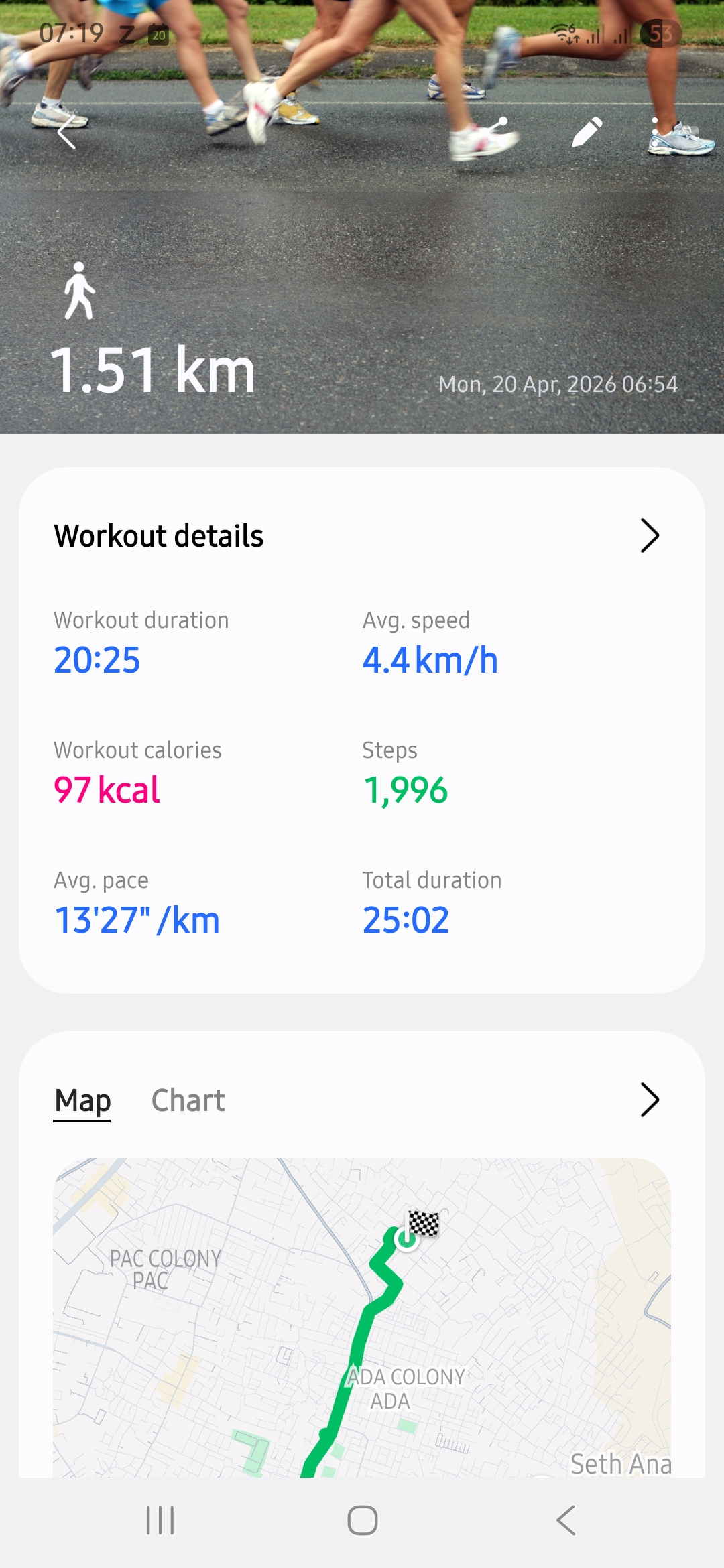724x1568 pixels.
Task: Edit the workout with the pencil icon
Action: pos(587,132)
